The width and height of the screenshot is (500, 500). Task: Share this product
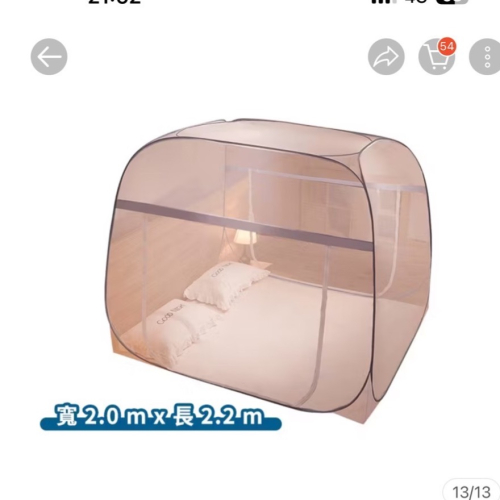tap(386, 57)
